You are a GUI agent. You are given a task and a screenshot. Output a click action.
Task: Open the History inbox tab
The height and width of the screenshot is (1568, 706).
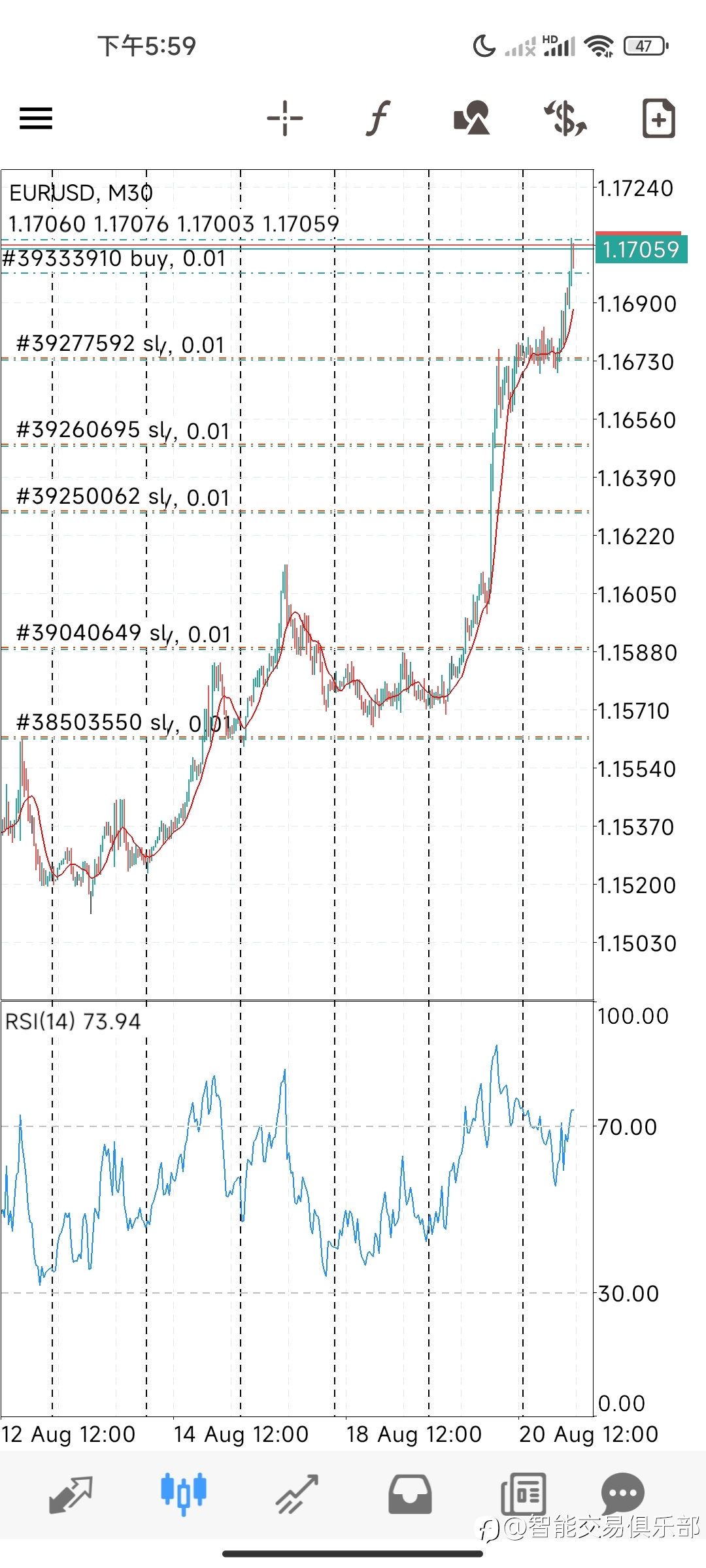[x=410, y=1494]
